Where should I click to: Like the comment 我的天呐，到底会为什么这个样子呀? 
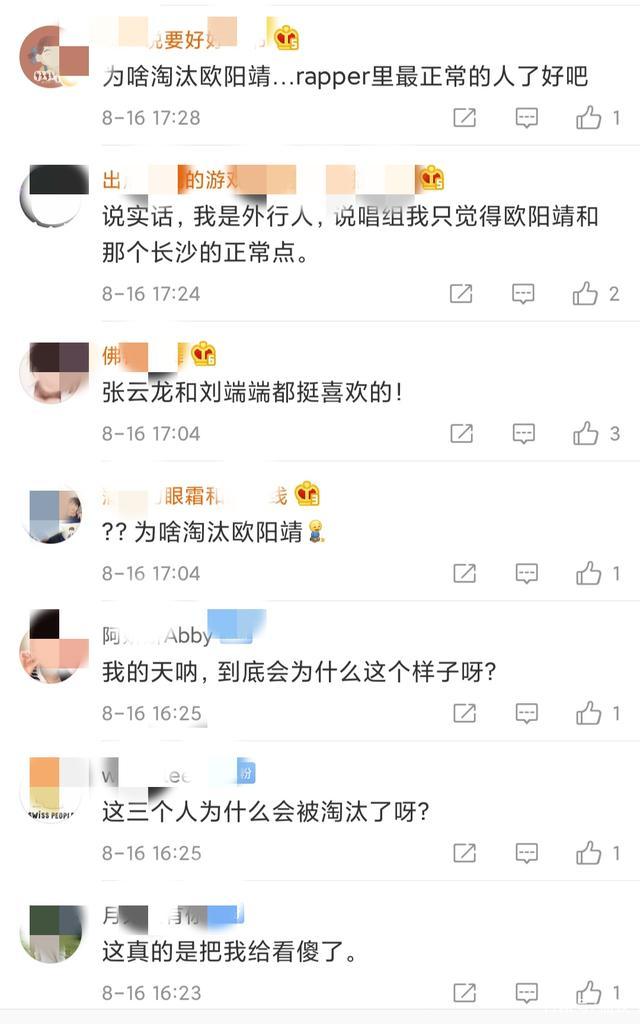pyautogui.click(x=589, y=714)
